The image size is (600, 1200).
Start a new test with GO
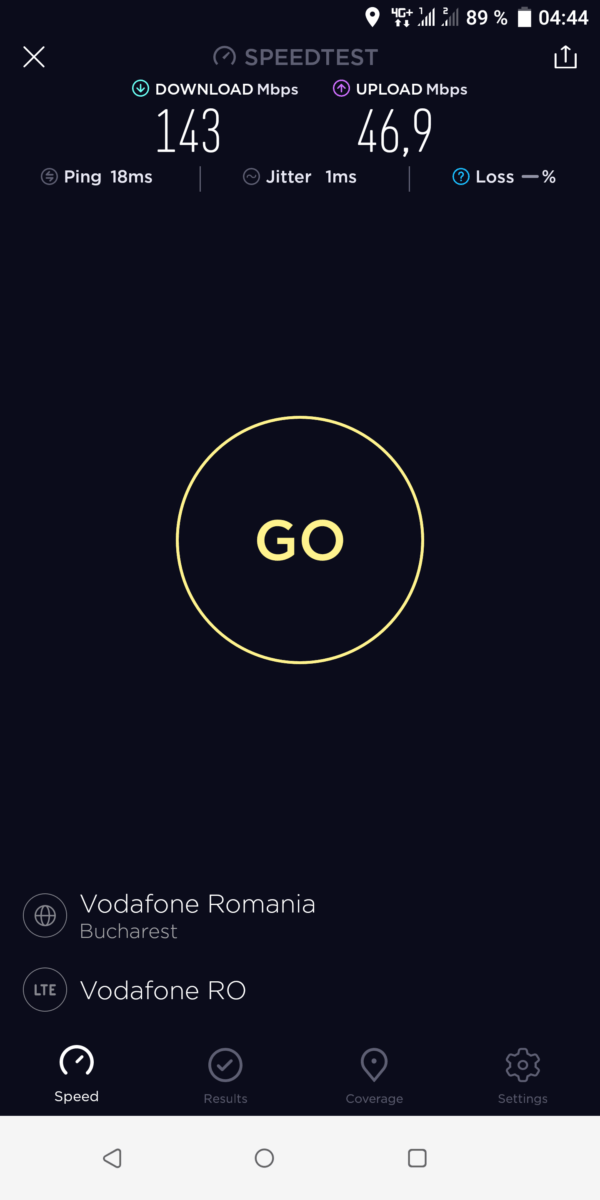click(x=300, y=540)
